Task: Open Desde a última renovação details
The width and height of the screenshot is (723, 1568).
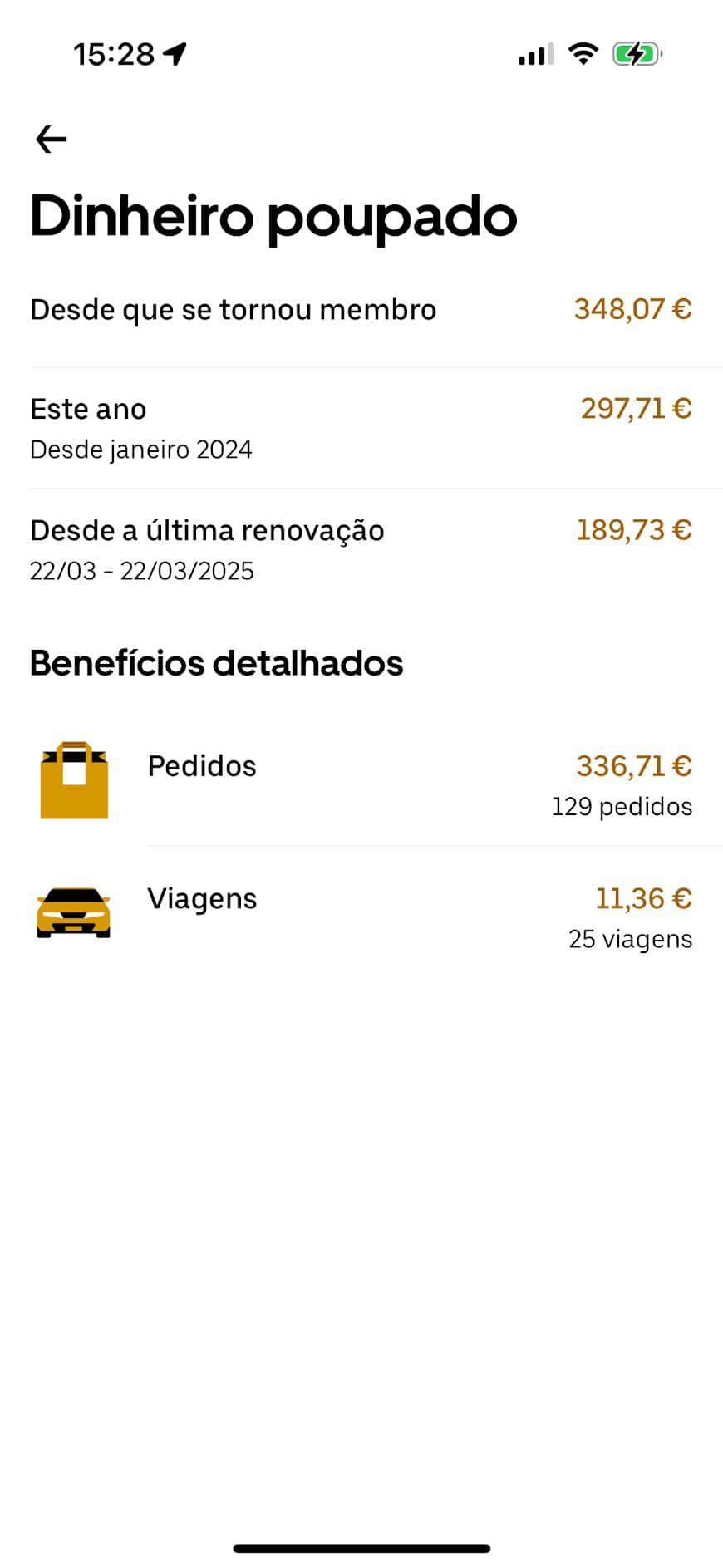Action: coord(361,547)
